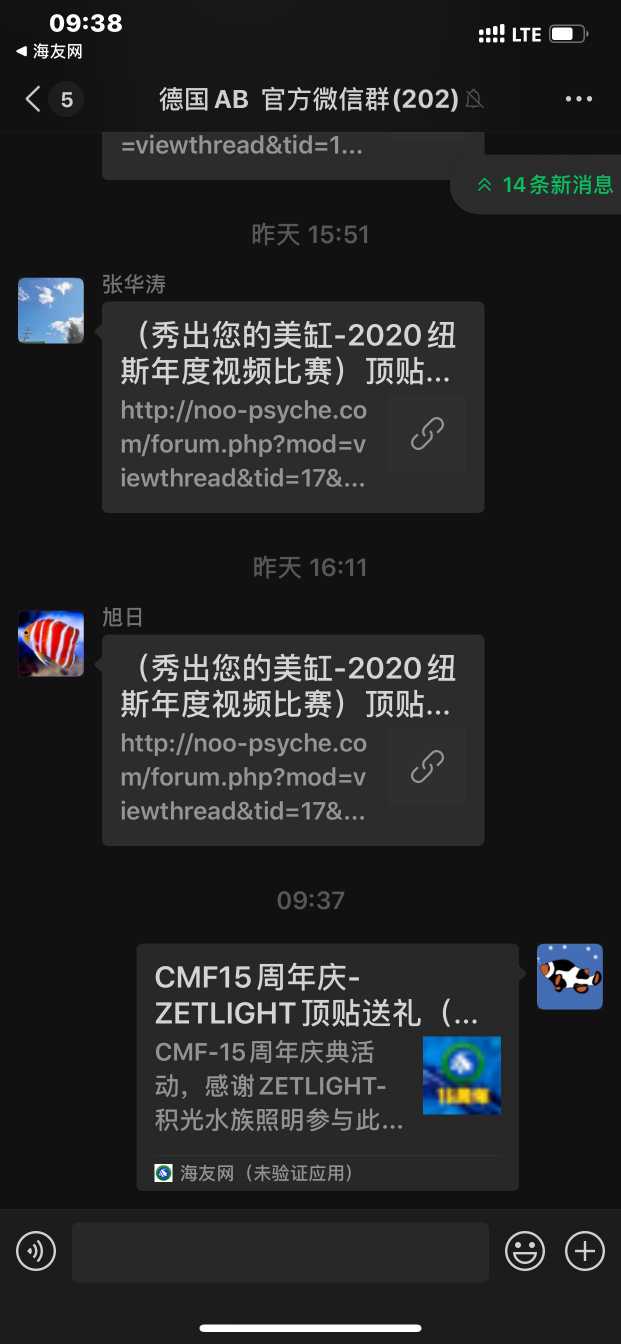This screenshot has width=621, height=1344.
Task: Open the CMF15周年庆 ZETLIGHT link card
Action: tap(327, 1066)
